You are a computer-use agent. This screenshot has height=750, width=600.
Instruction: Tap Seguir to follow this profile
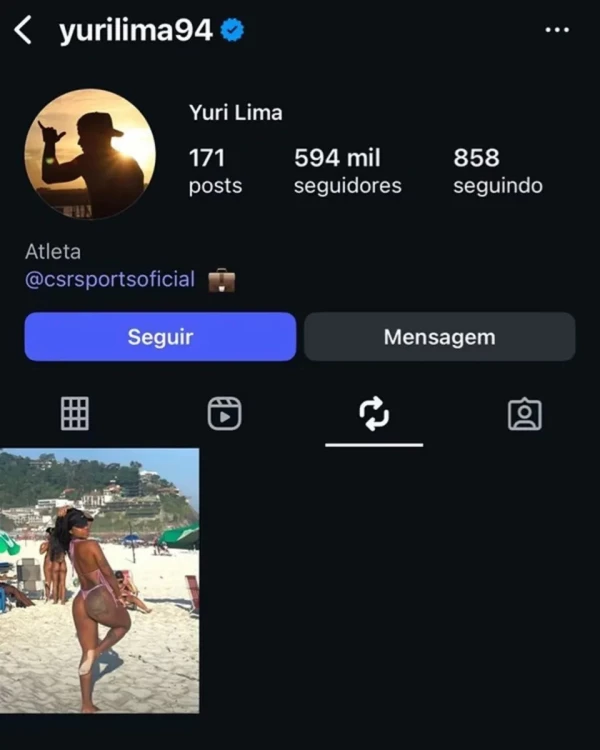pos(160,337)
